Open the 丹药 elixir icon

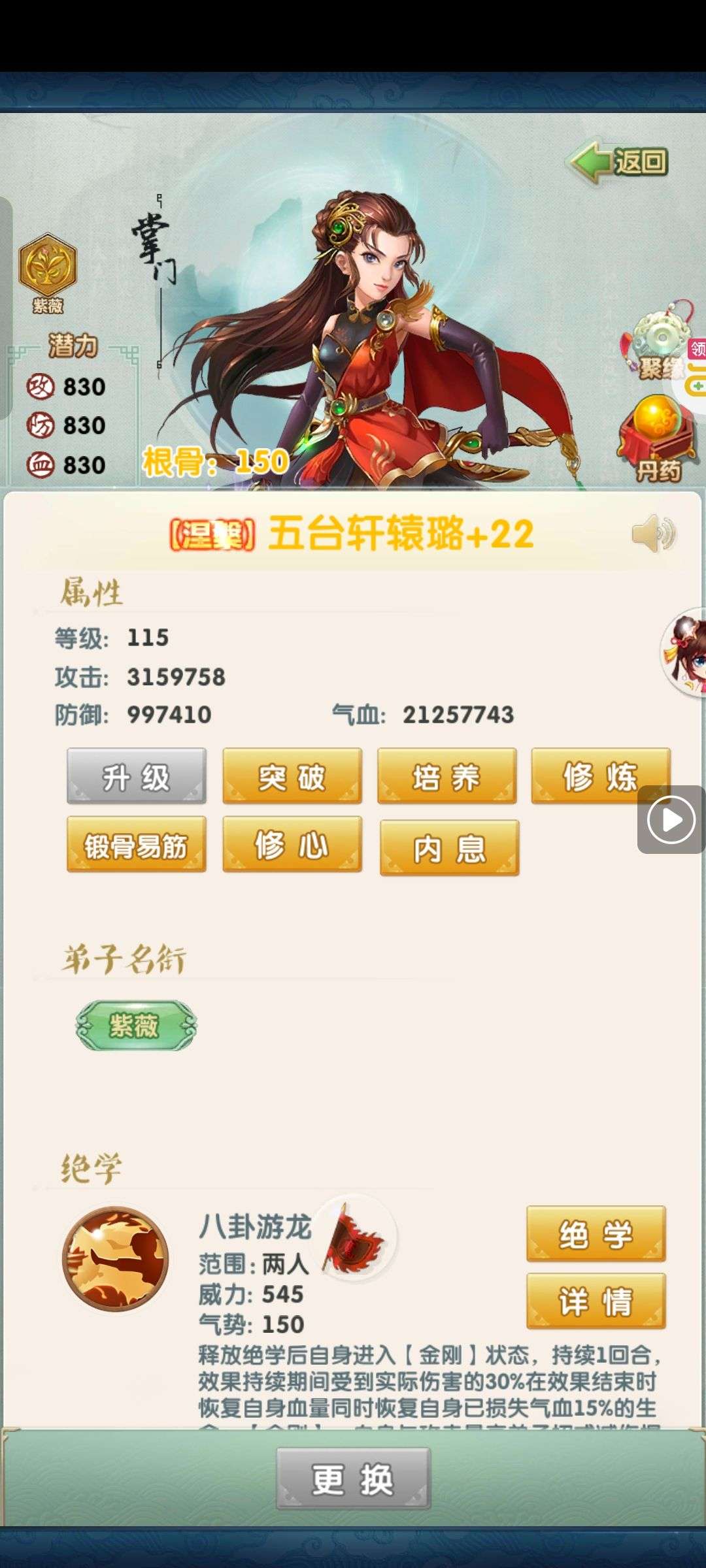tap(657, 438)
